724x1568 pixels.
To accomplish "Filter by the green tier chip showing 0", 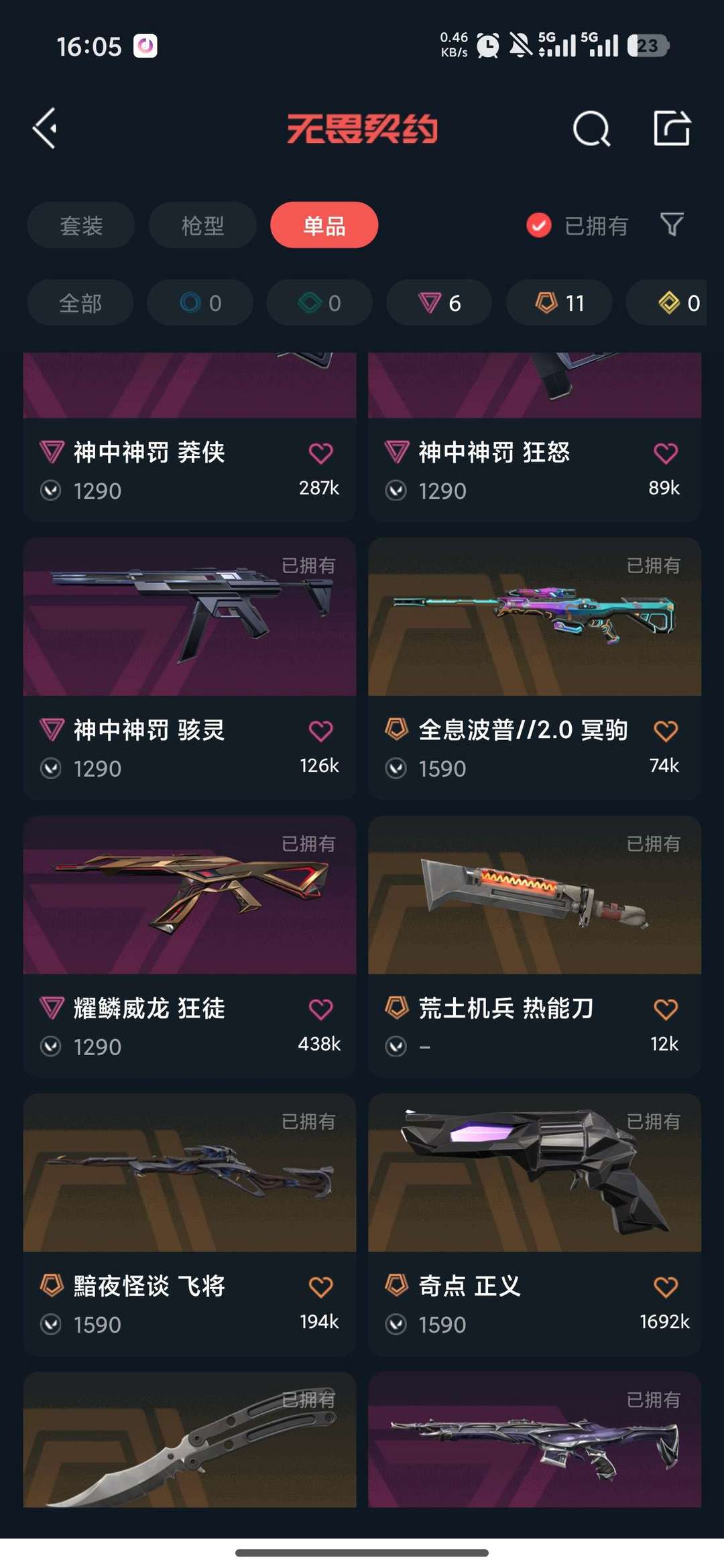I will [320, 303].
